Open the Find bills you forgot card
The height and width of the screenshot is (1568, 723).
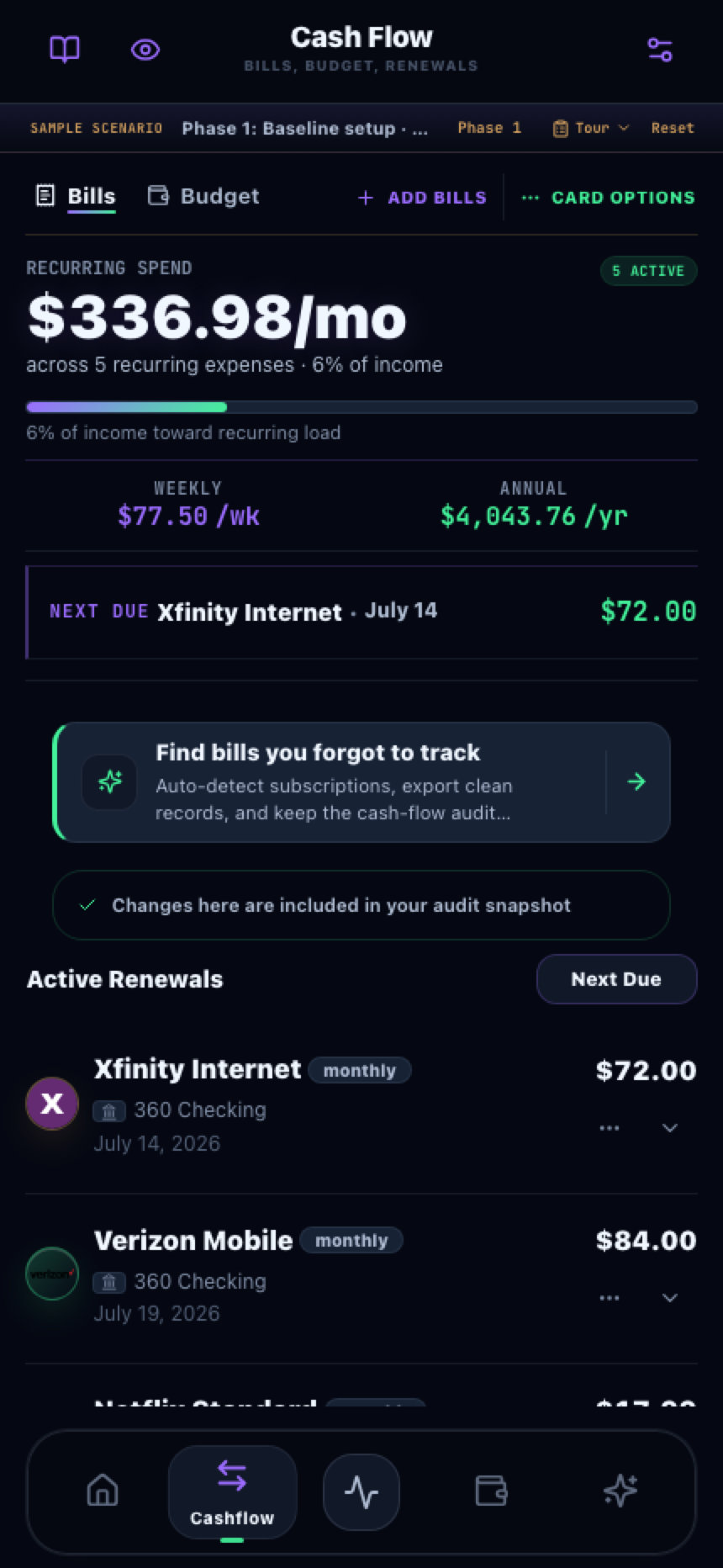361,782
